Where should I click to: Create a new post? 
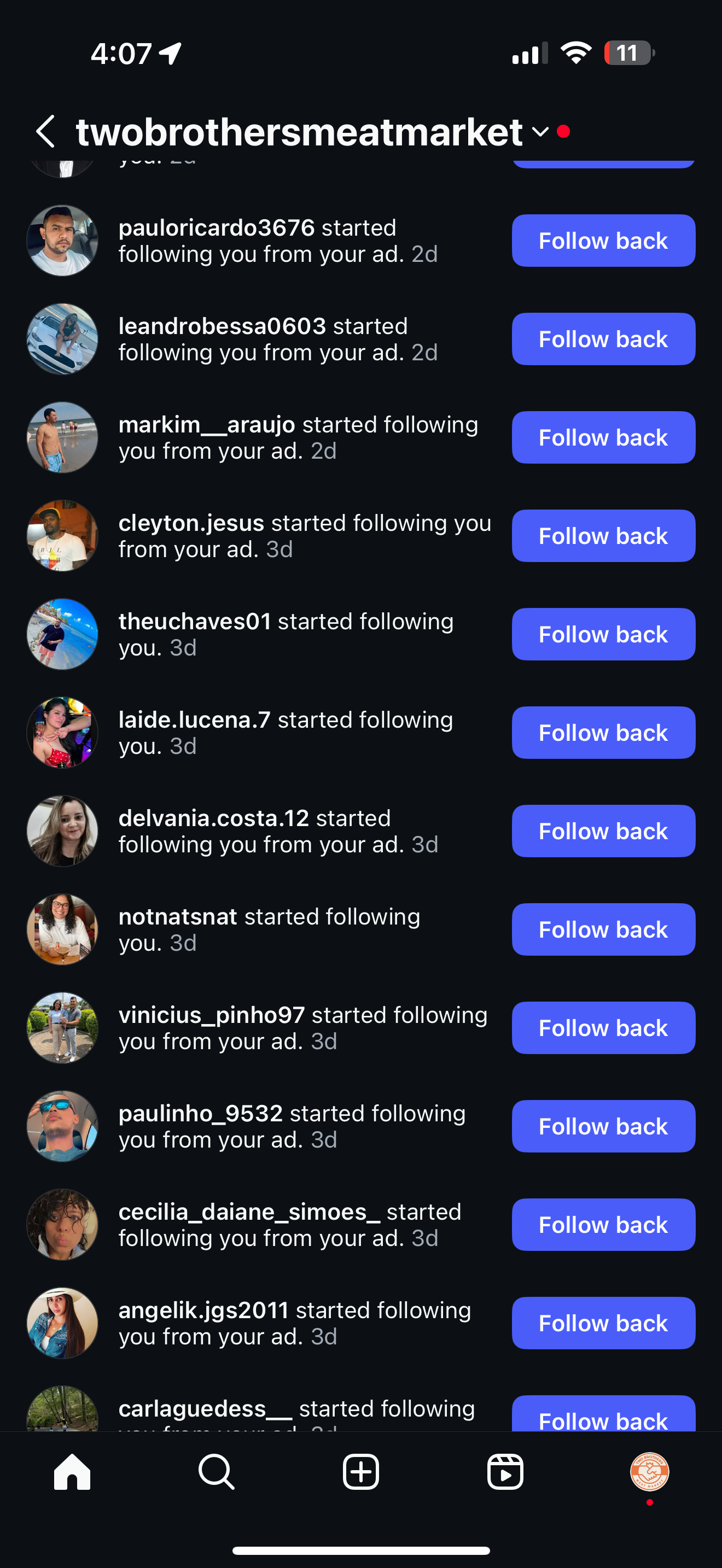[x=361, y=1472]
